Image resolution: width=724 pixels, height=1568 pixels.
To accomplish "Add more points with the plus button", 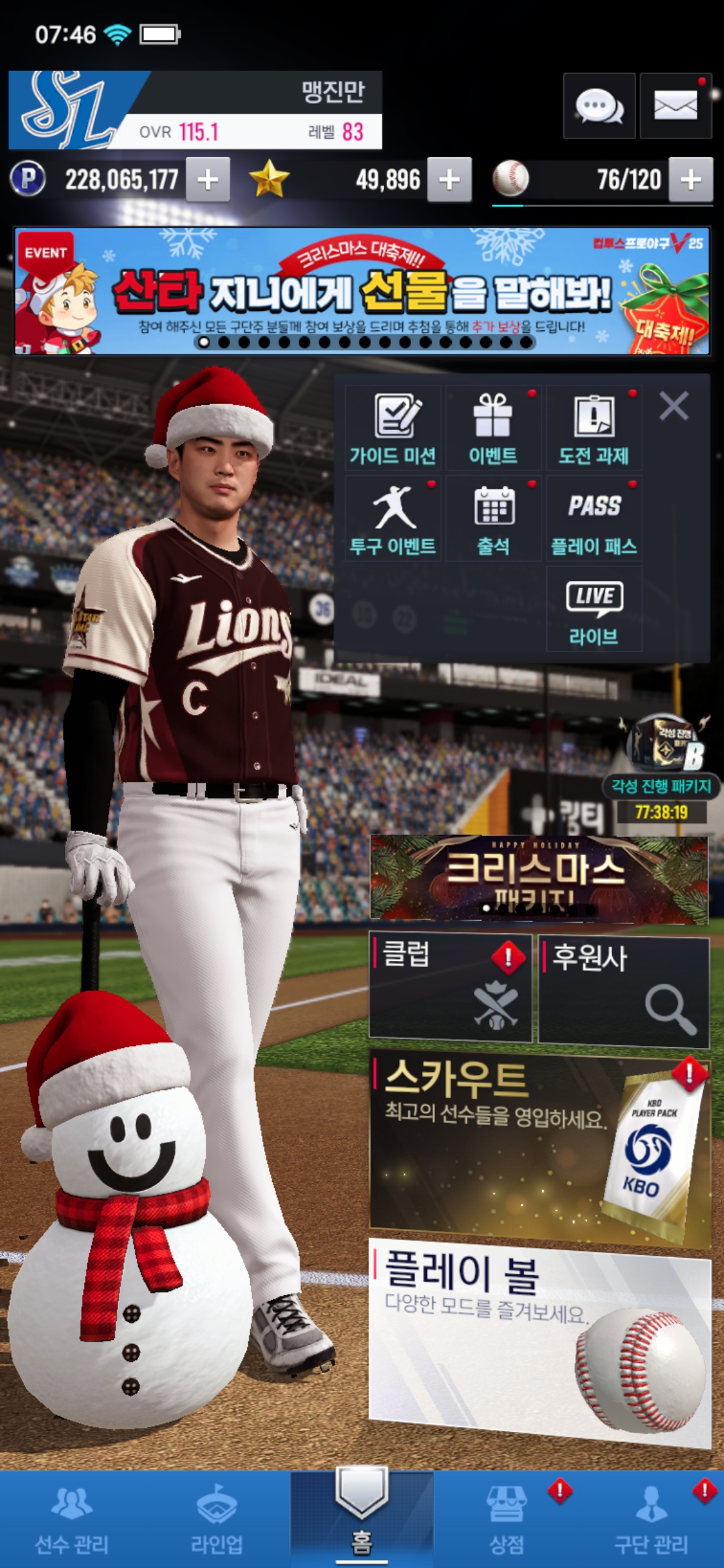I will [x=208, y=180].
